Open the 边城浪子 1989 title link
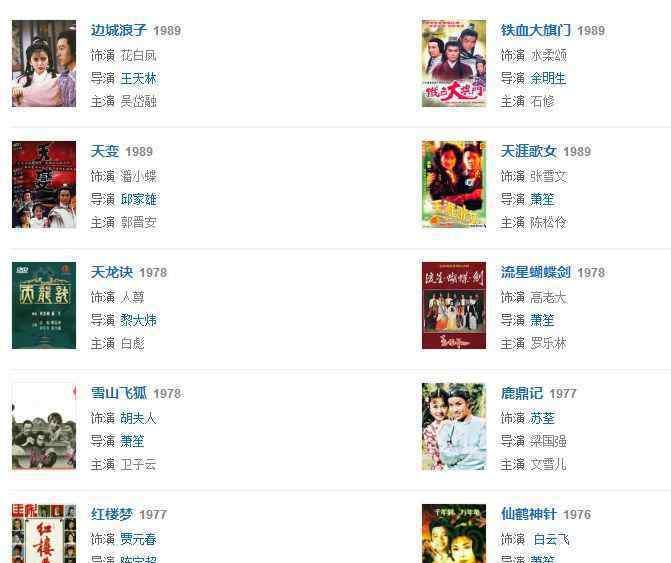 point(118,30)
